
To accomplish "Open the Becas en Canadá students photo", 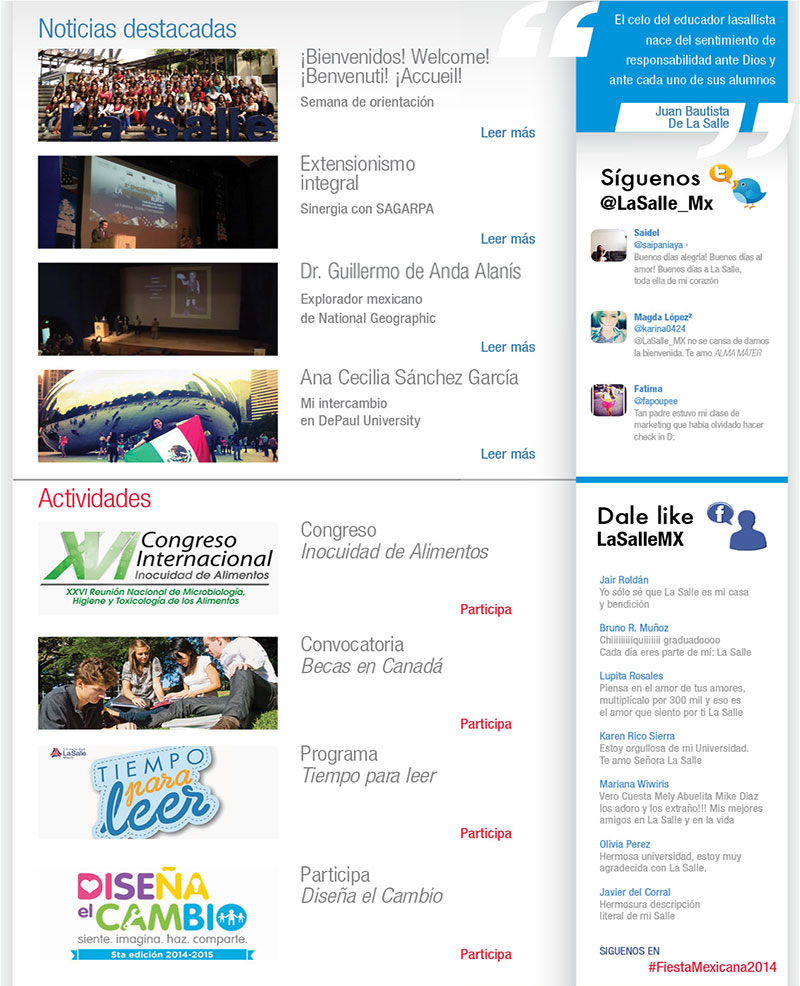I will click(157, 683).
